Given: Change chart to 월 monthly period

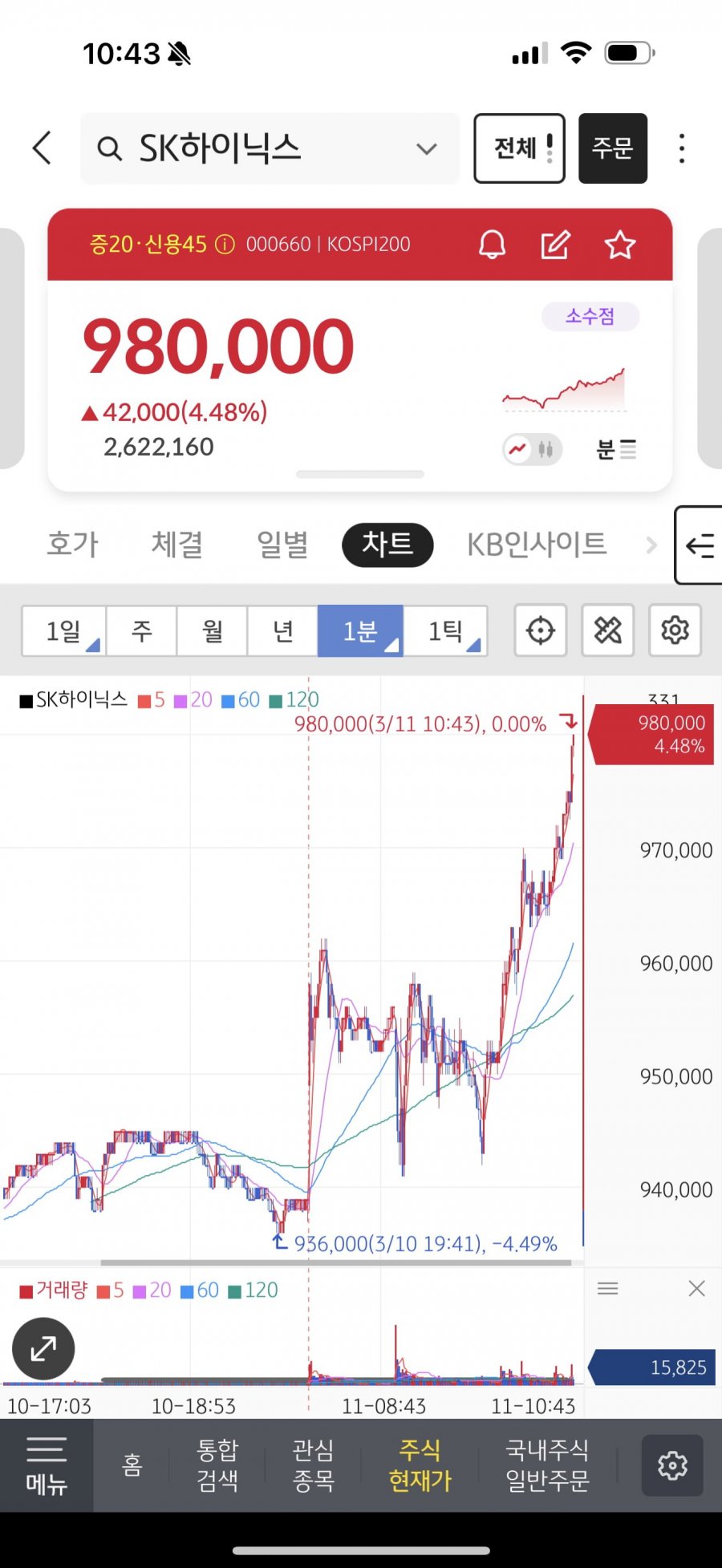Looking at the screenshot, I should 213,631.
